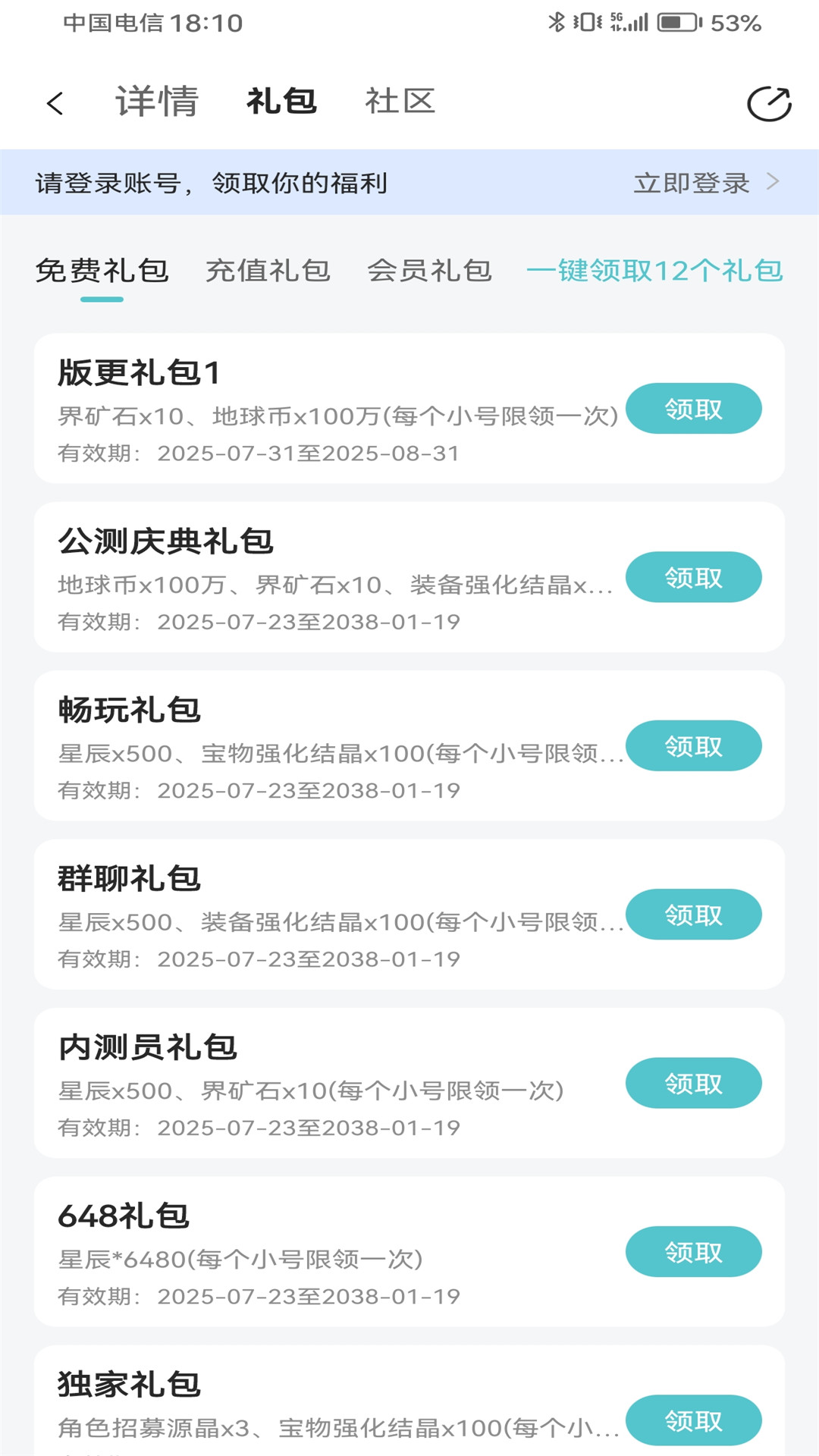This screenshot has height=1456, width=819.
Task: Claim the 内测员礼包 gift pack
Action: (x=693, y=1083)
